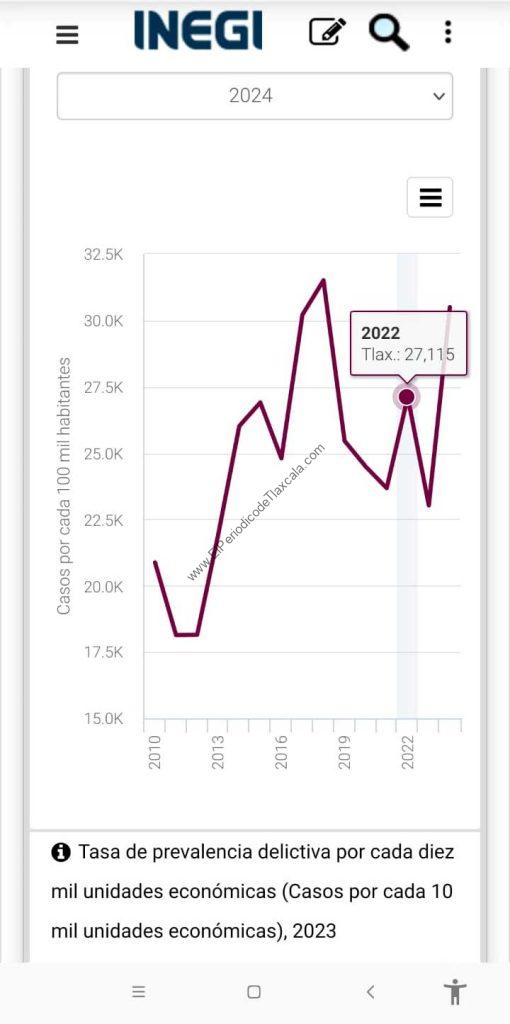
Task: Tap the edit pencil icon
Action: click(327, 31)
